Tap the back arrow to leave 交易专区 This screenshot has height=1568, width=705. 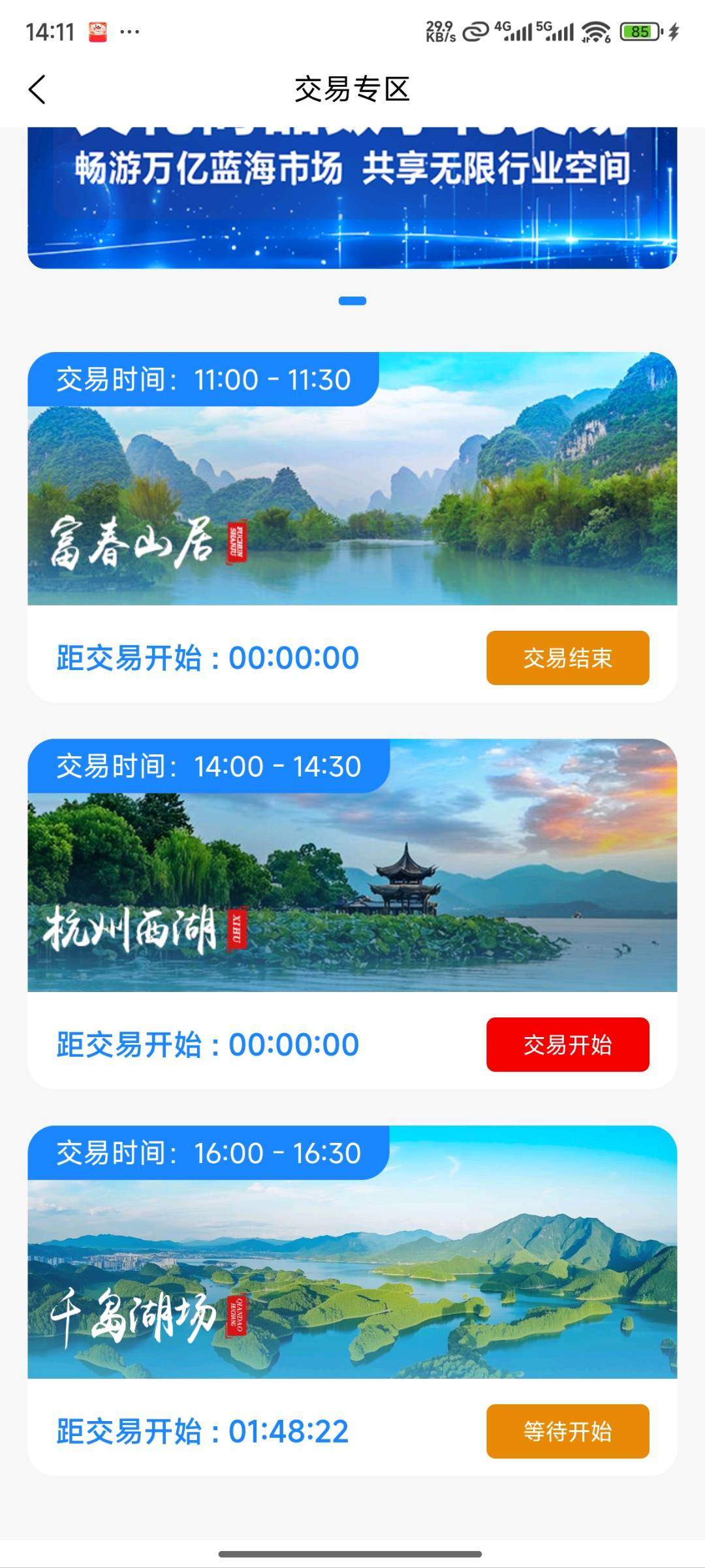coord(37,89)
